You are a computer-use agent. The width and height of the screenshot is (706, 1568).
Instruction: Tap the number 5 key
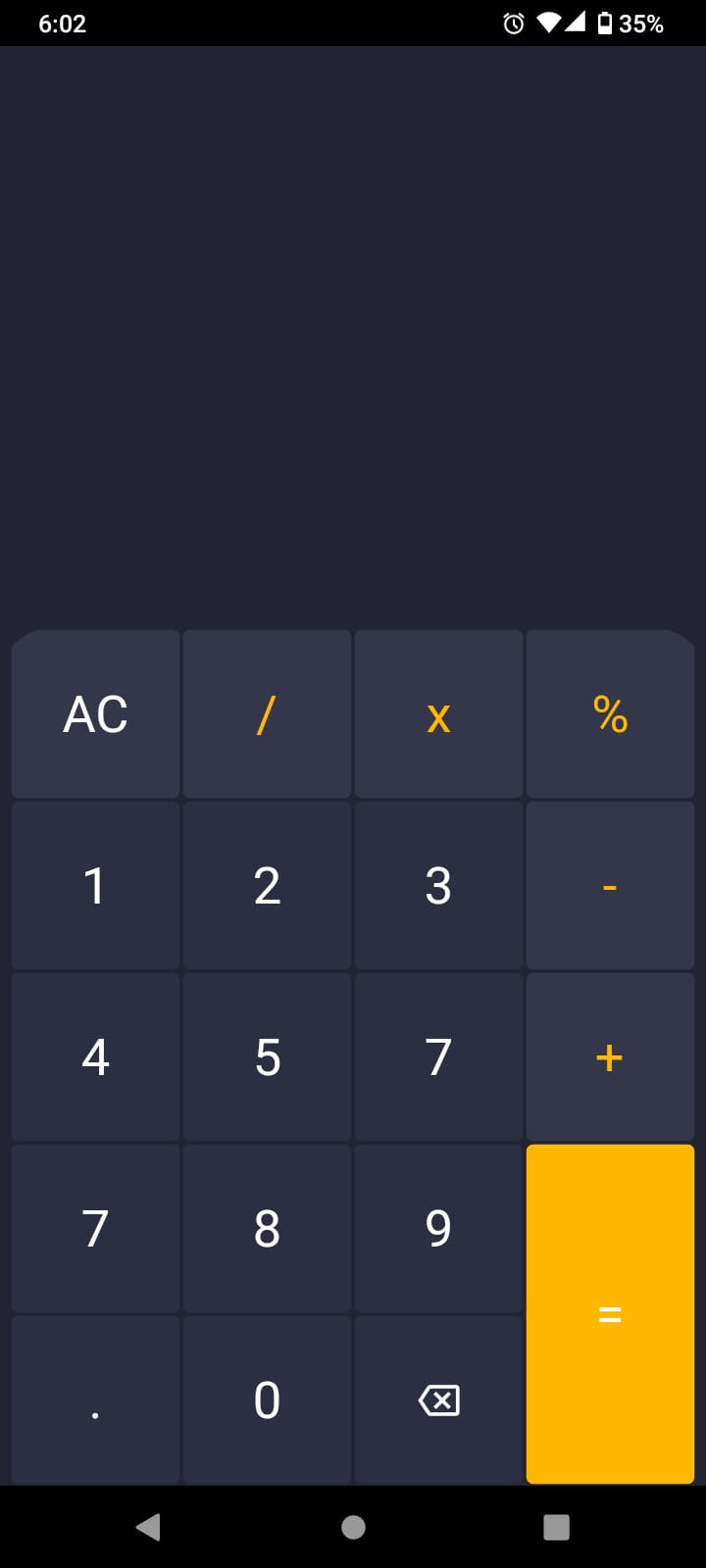click(267, 1056)
